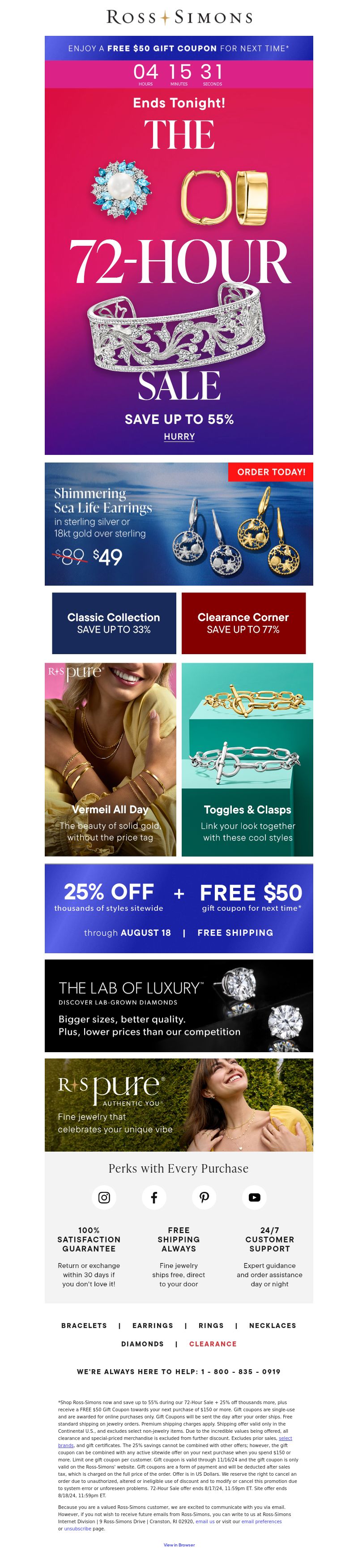The image size is (358, 1568).
Task: Go to the Earrings category
Action: 152,1325
